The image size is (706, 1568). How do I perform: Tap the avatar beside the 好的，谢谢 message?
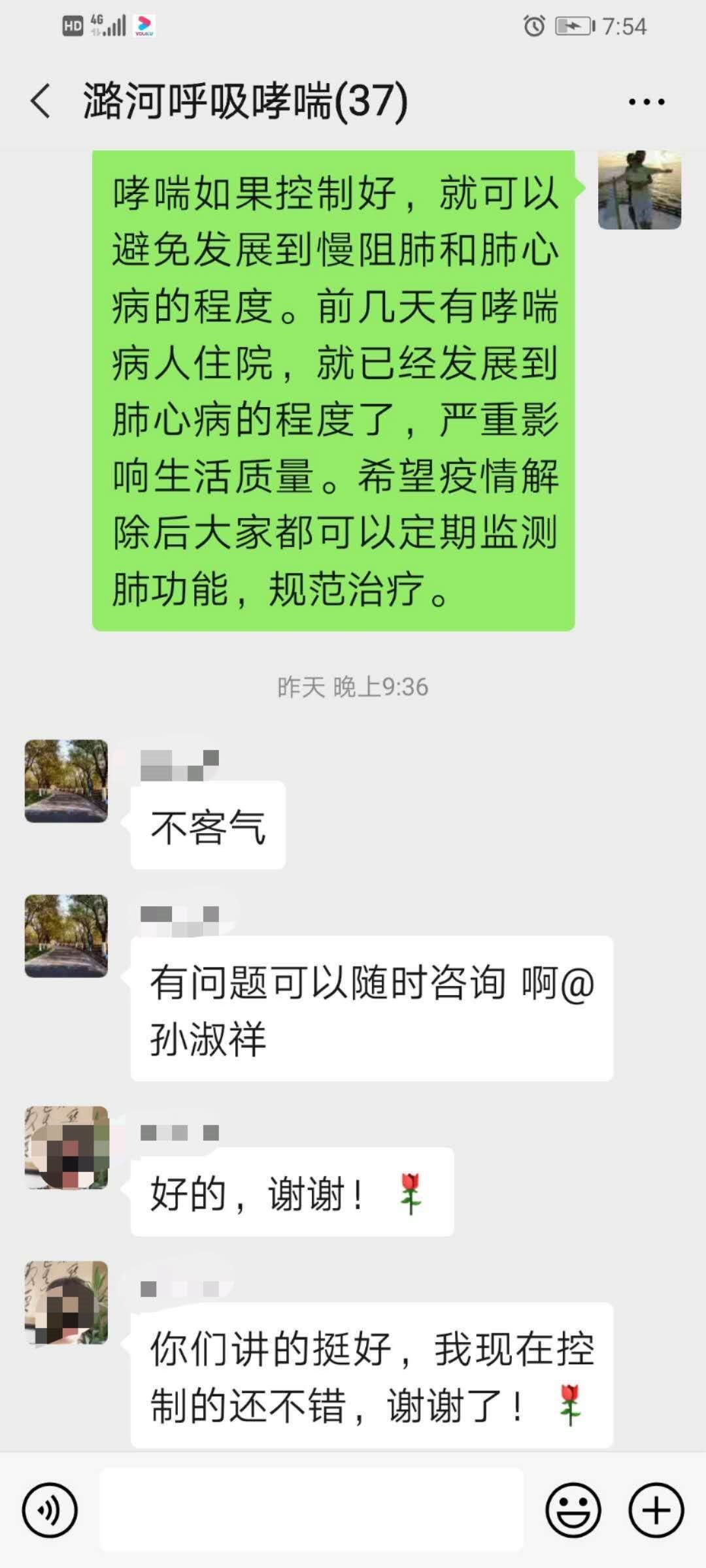point(66,1147)
